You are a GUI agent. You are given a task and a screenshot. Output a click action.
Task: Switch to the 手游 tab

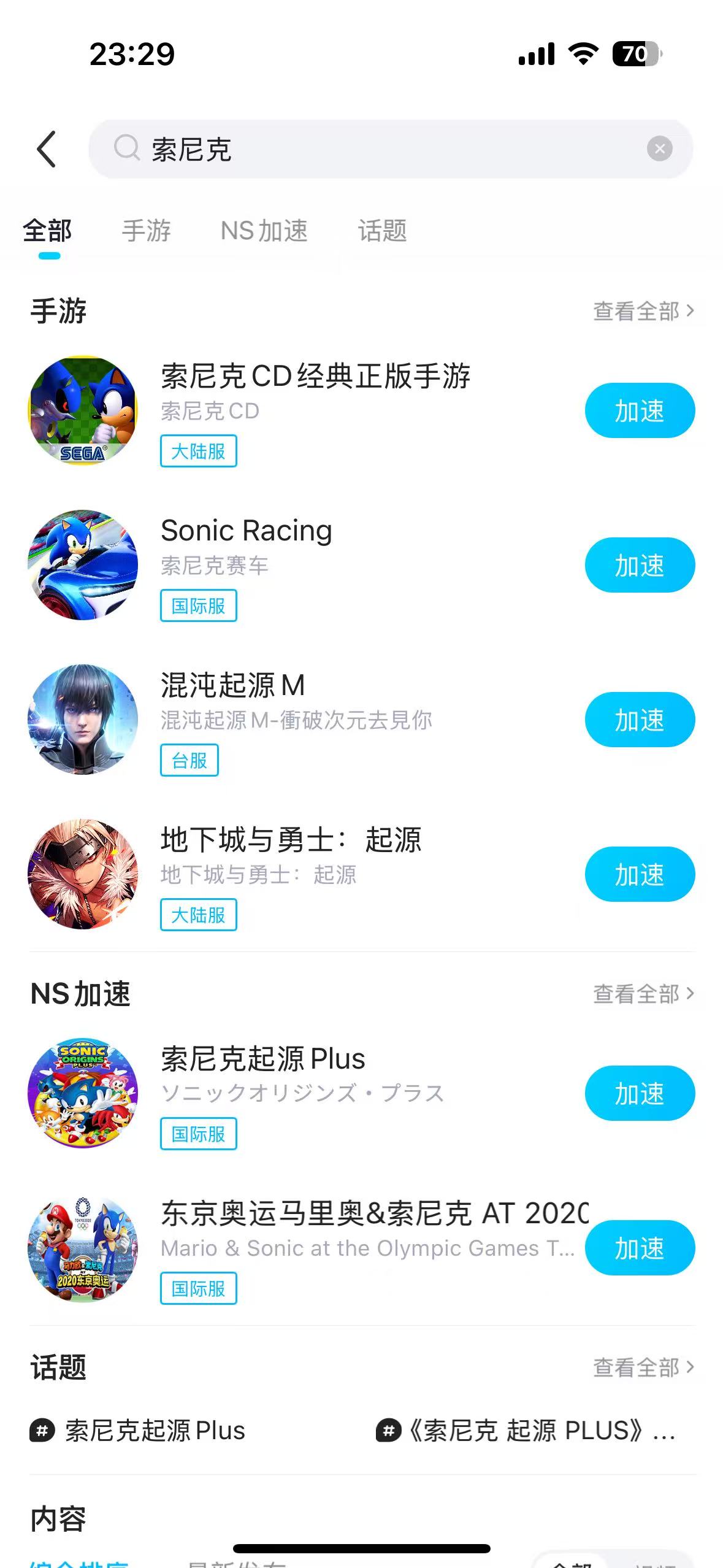click(x=146, y=231)
